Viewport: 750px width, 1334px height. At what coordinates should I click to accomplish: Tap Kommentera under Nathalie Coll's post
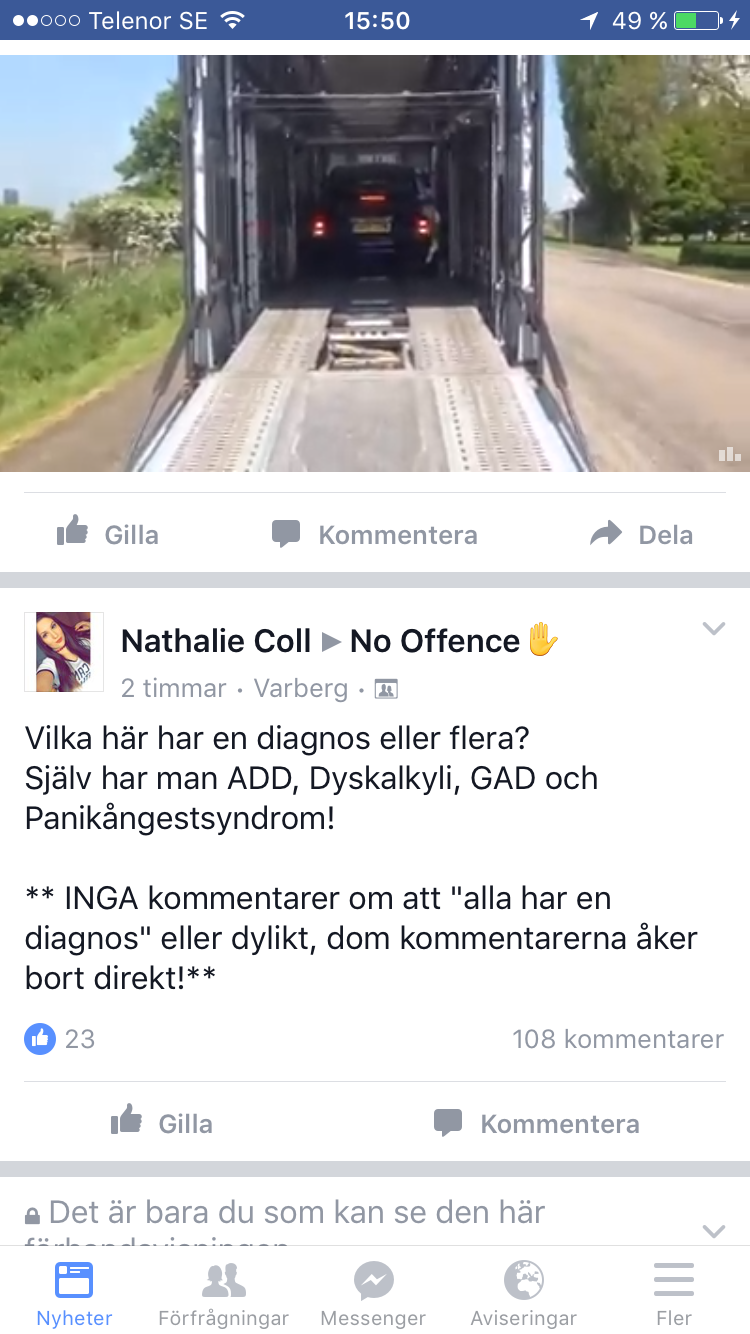[x=537, y=1123]
